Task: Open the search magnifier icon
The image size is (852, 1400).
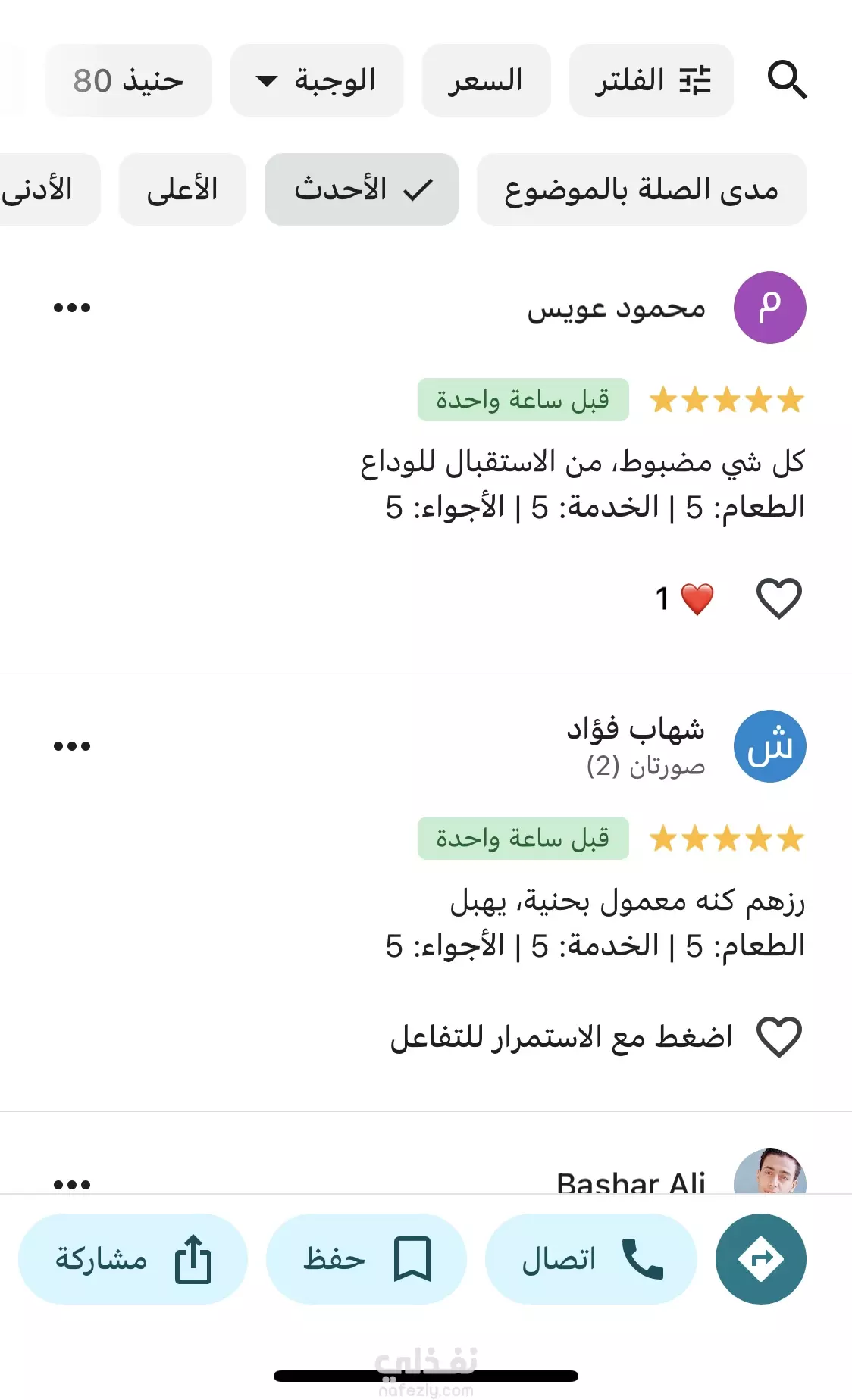Action: pyautogui.click(x=787, y=80)
